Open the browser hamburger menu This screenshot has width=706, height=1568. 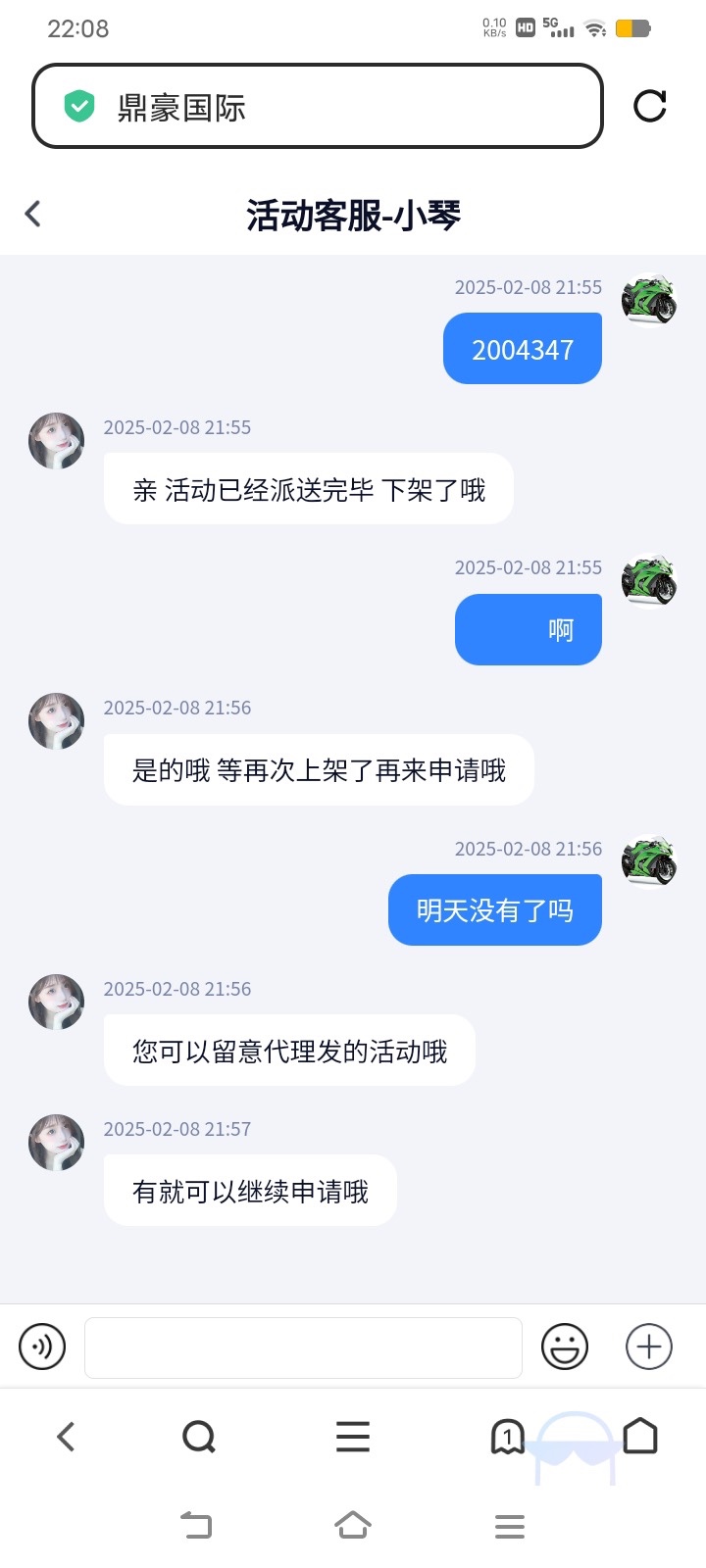pos(353,1437)
